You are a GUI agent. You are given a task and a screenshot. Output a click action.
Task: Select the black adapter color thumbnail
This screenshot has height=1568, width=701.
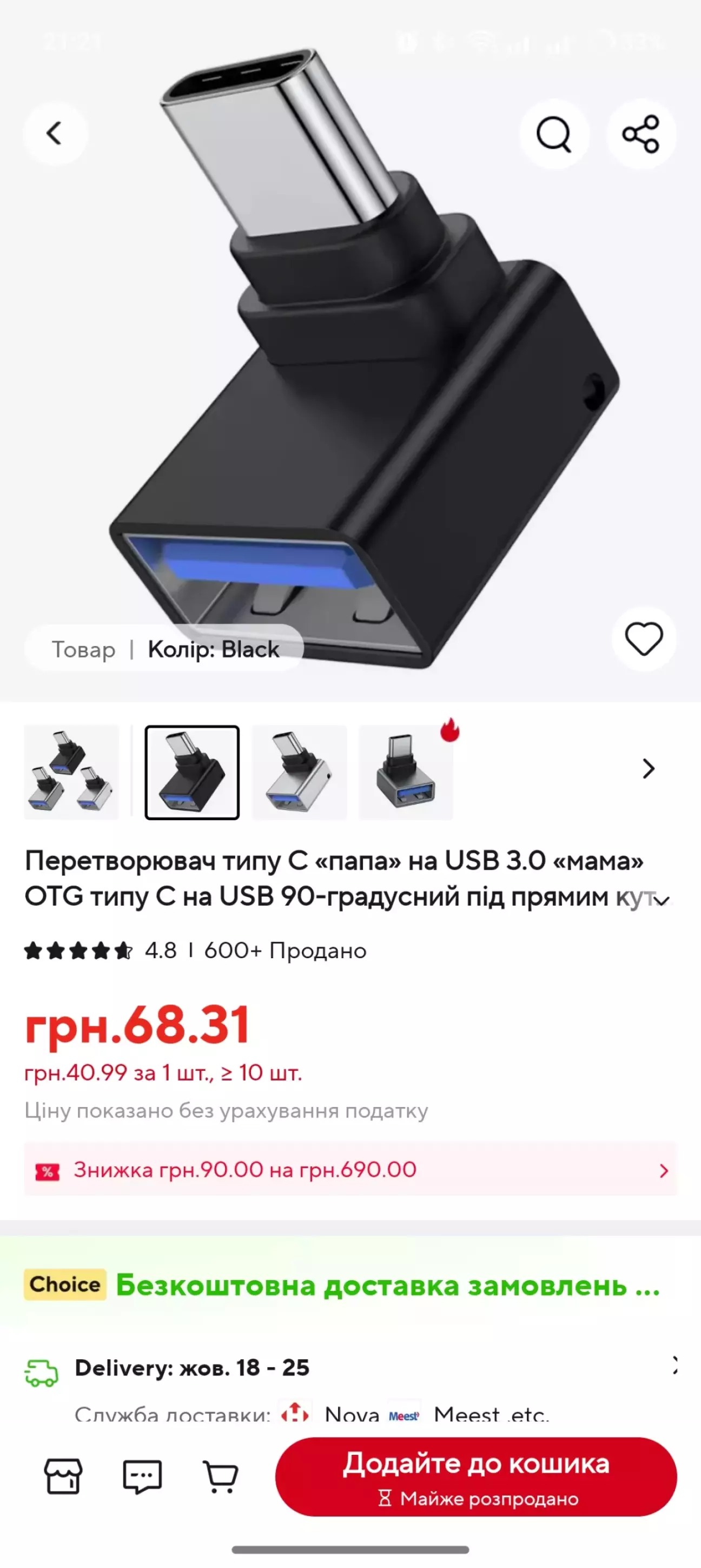pos(191,772)
